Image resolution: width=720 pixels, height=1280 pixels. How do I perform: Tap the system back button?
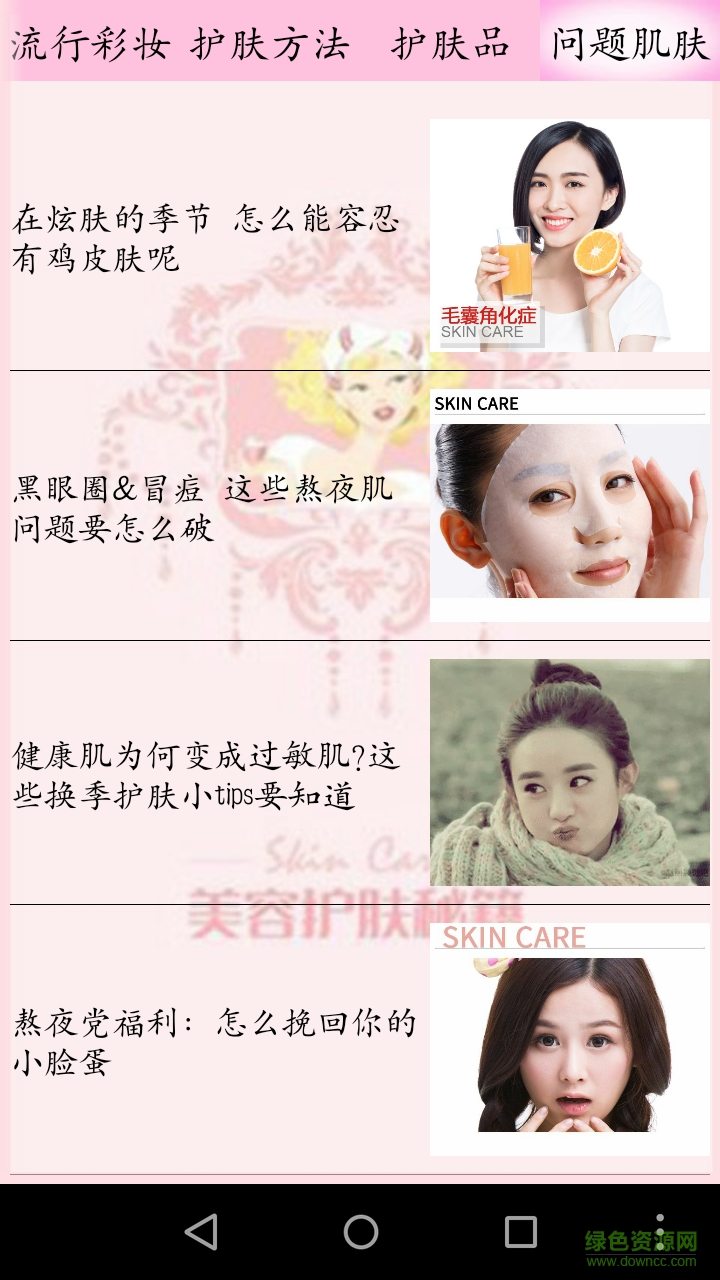click(201, 1232)
